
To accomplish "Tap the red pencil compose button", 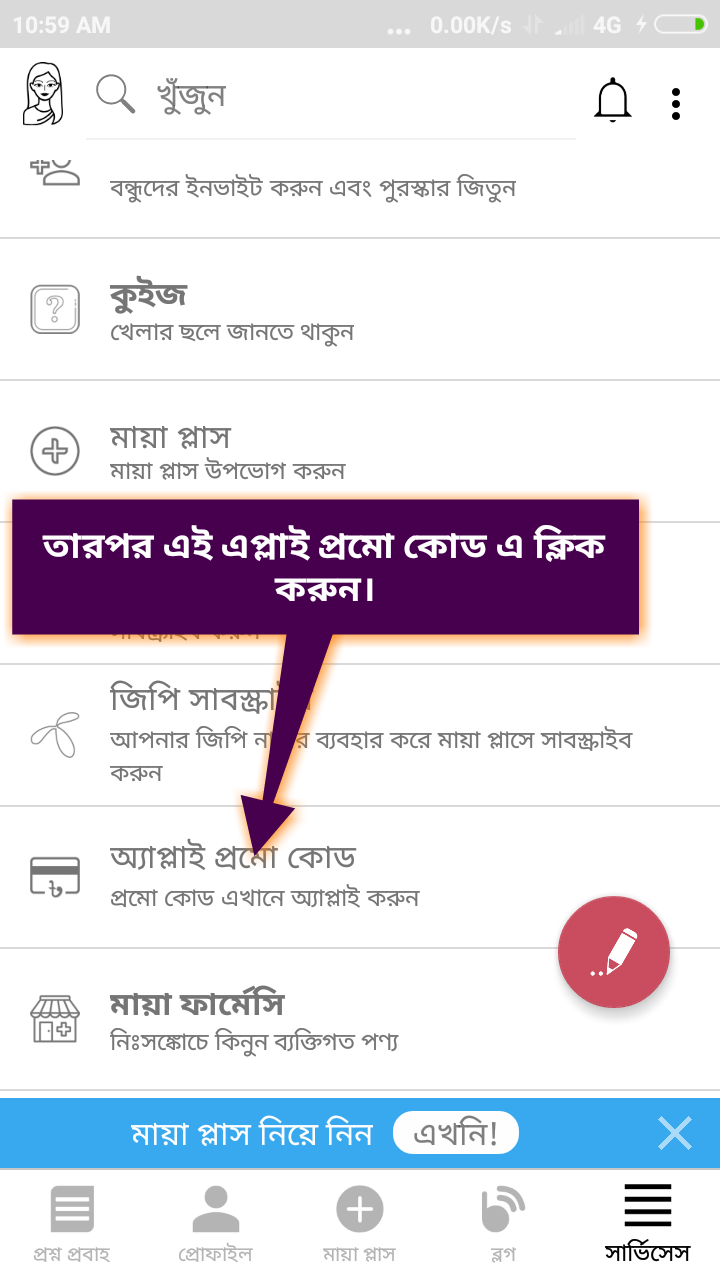I will (613, 952).
